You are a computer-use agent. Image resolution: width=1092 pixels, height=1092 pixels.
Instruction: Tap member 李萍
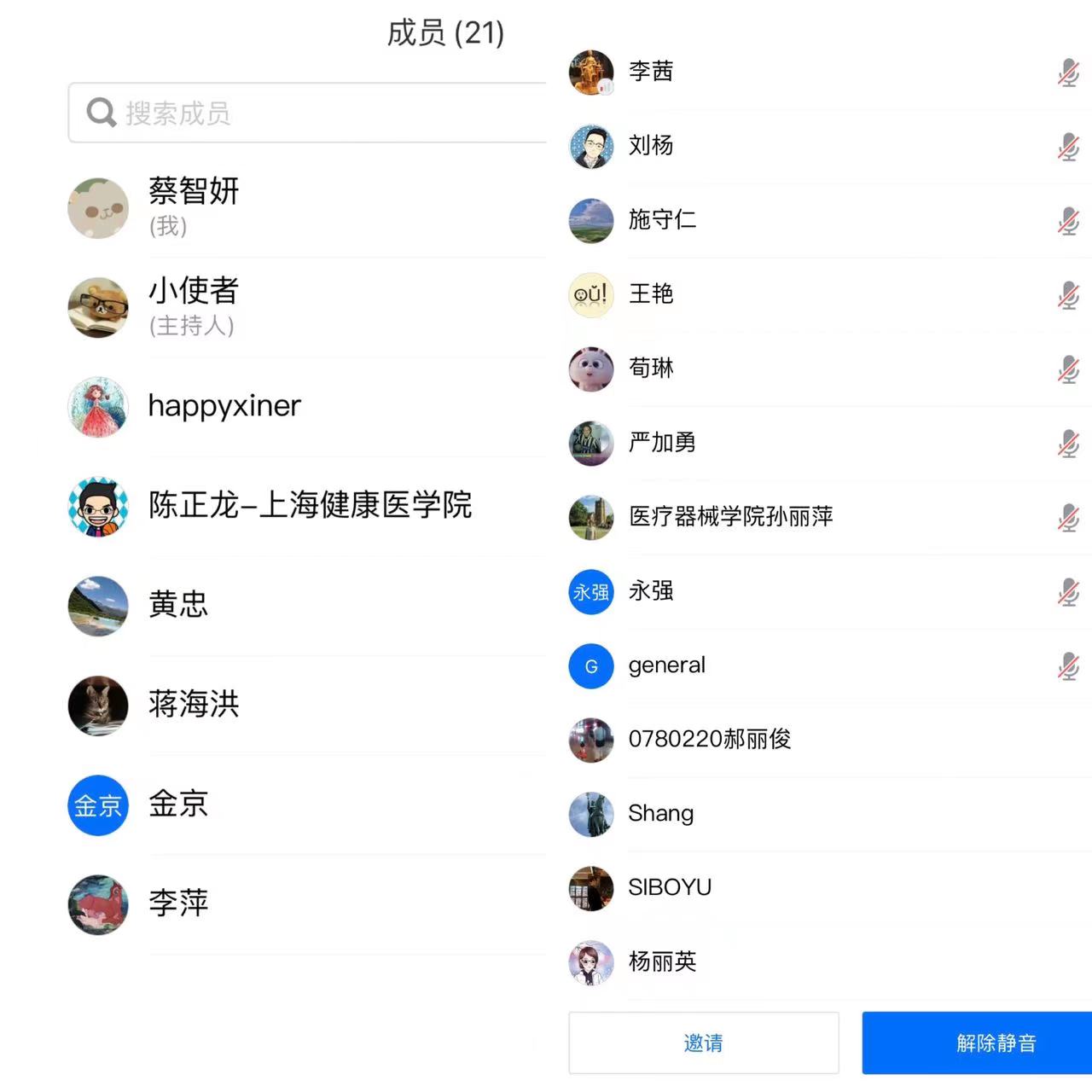coord(178,903)
